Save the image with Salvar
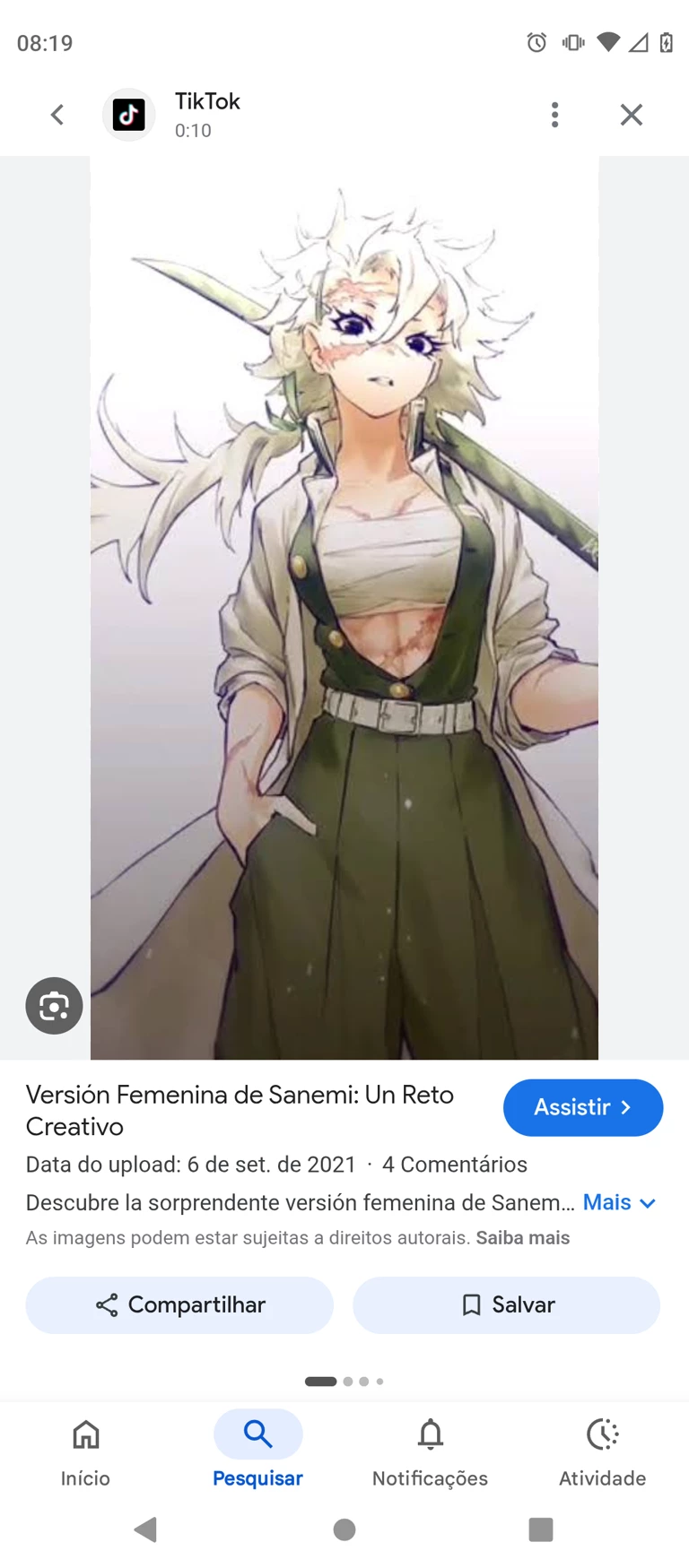This screenshot has width=689, height=1568. click(507, 1304)
